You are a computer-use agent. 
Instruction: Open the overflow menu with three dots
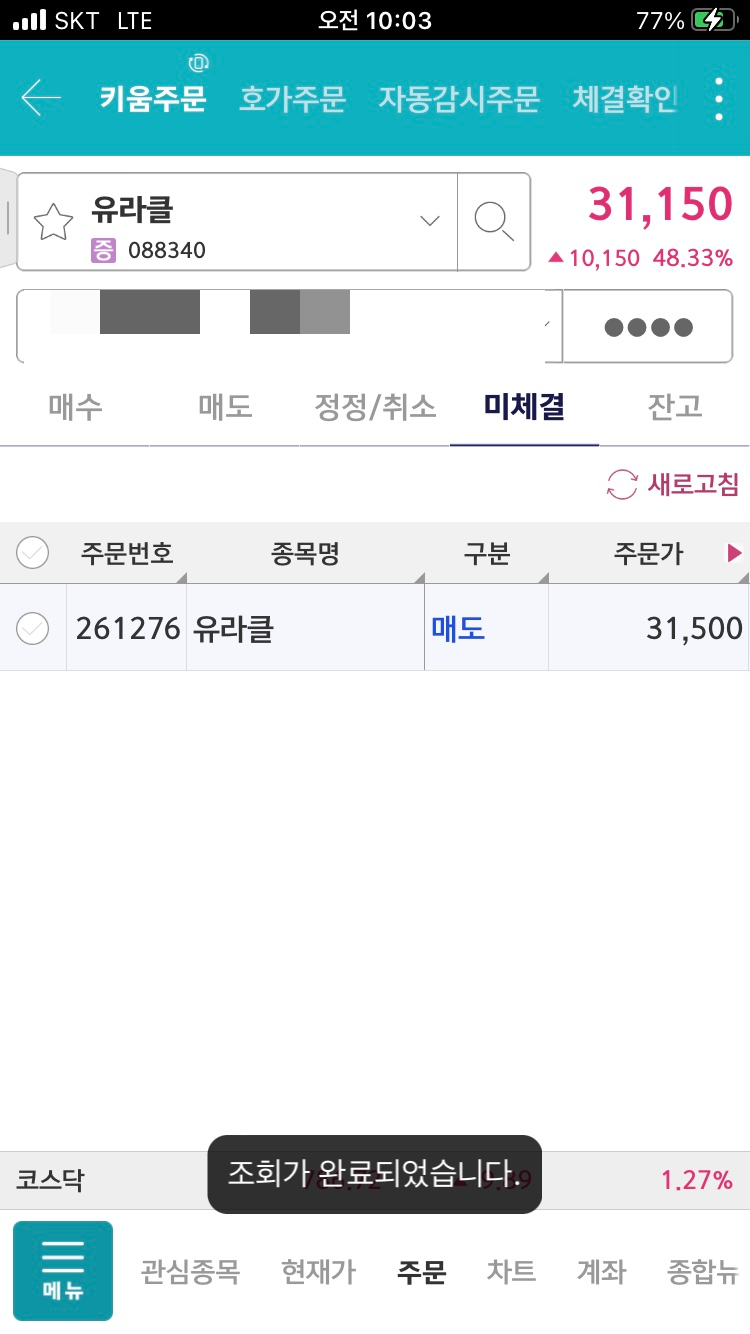(718, 99)
